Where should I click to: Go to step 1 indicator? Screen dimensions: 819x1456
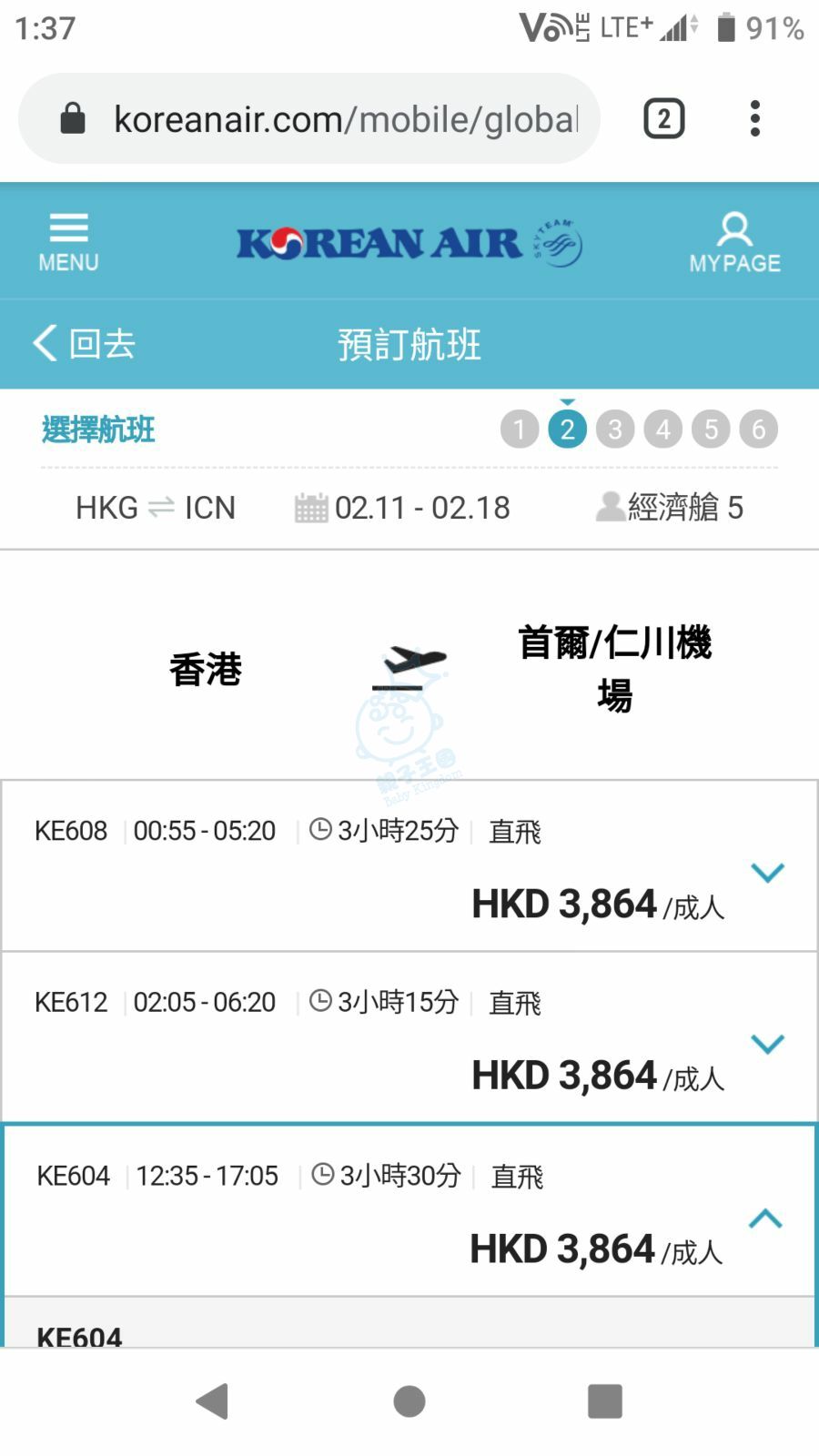(520, 429)
